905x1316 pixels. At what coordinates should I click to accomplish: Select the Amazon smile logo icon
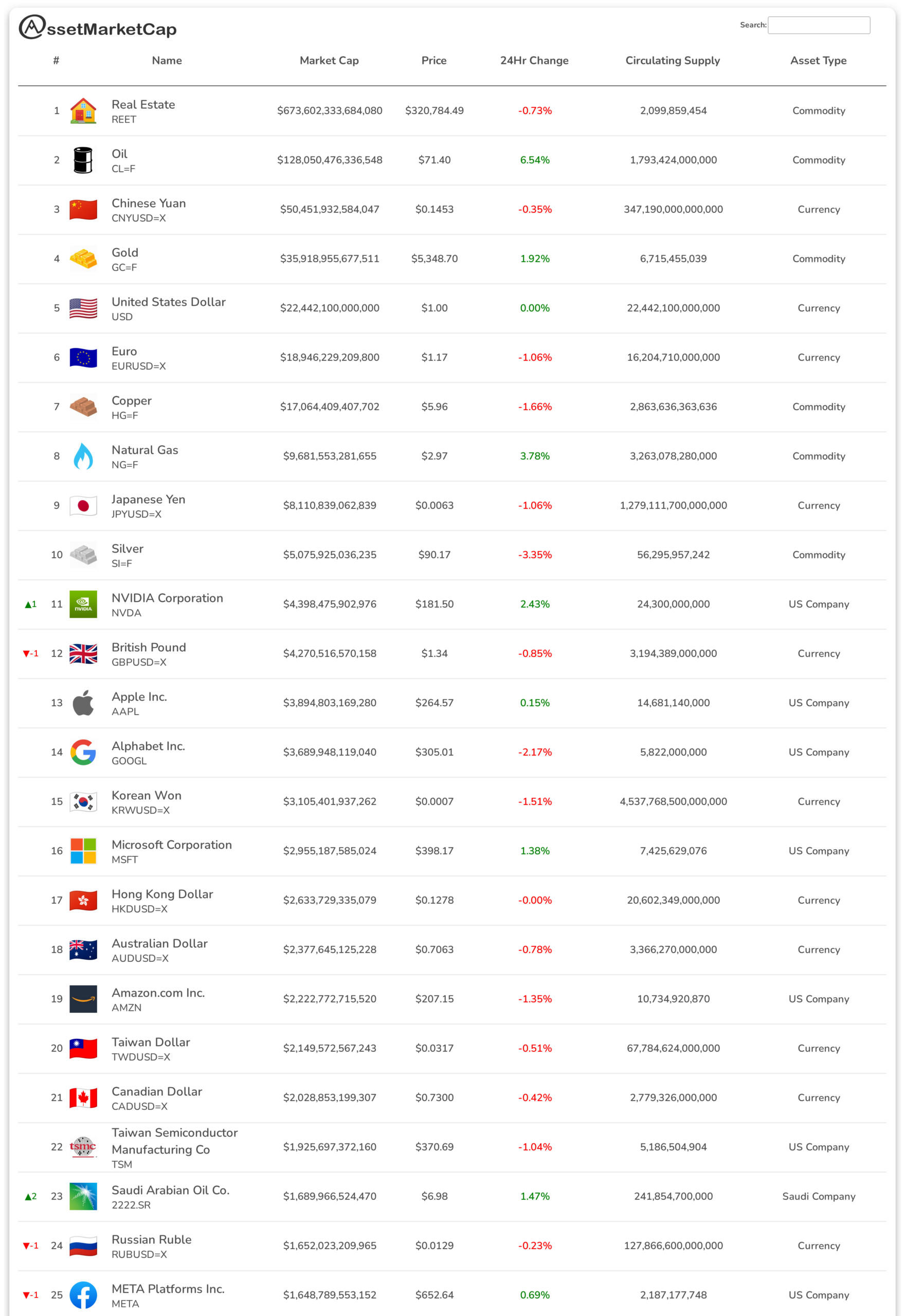83,999
